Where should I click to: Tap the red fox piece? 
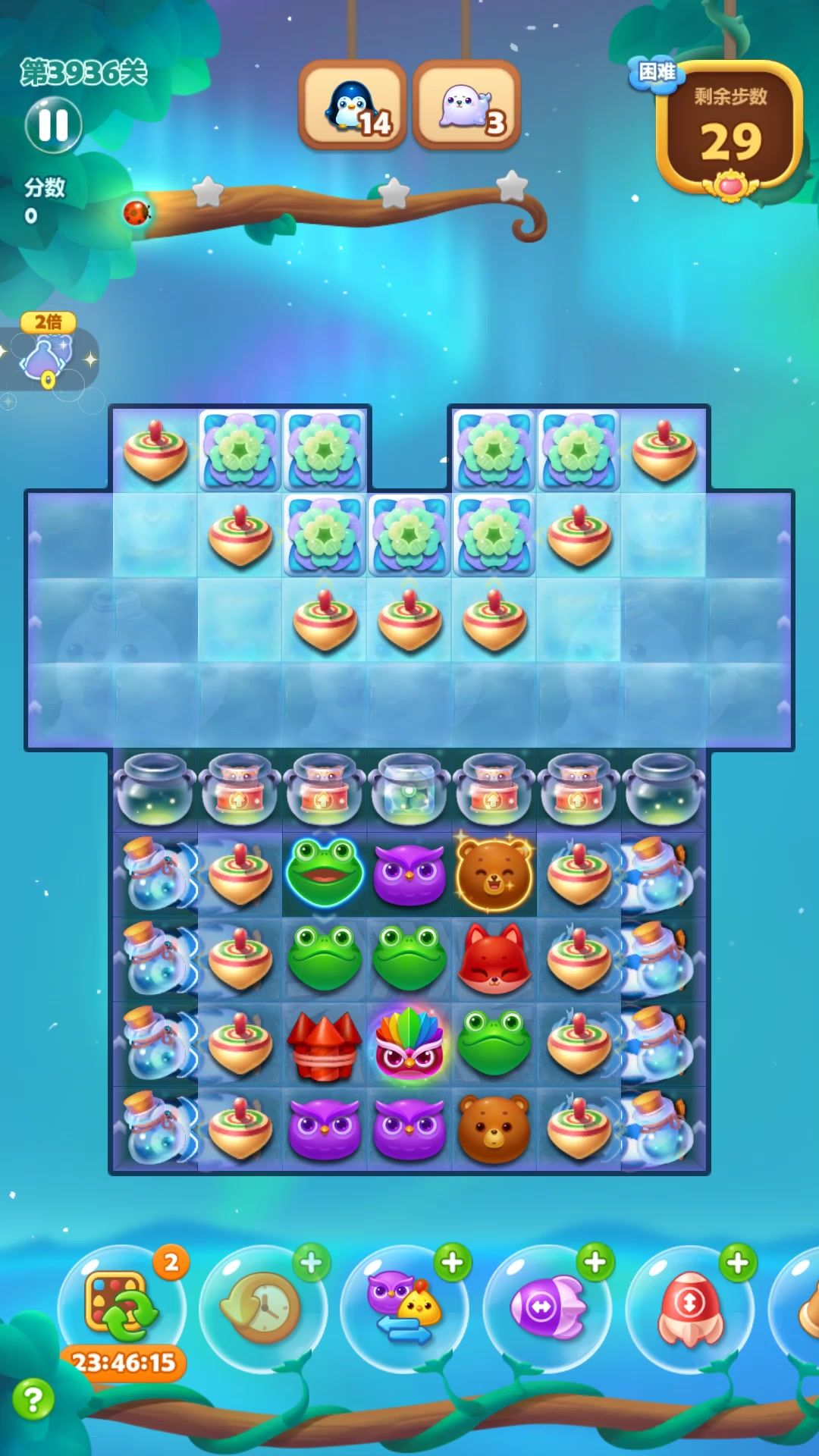pos(494,959)
